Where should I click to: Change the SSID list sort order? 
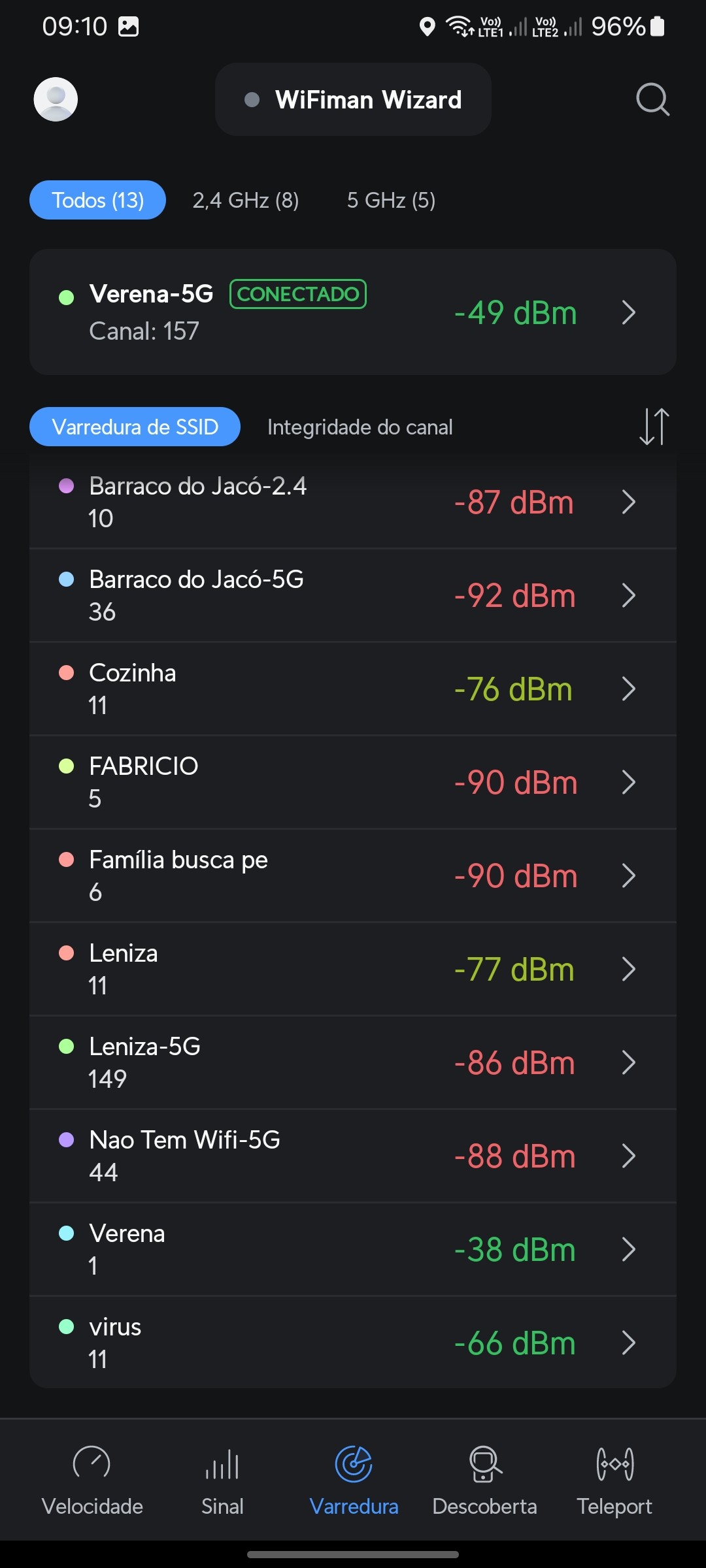tap(654, 427)
